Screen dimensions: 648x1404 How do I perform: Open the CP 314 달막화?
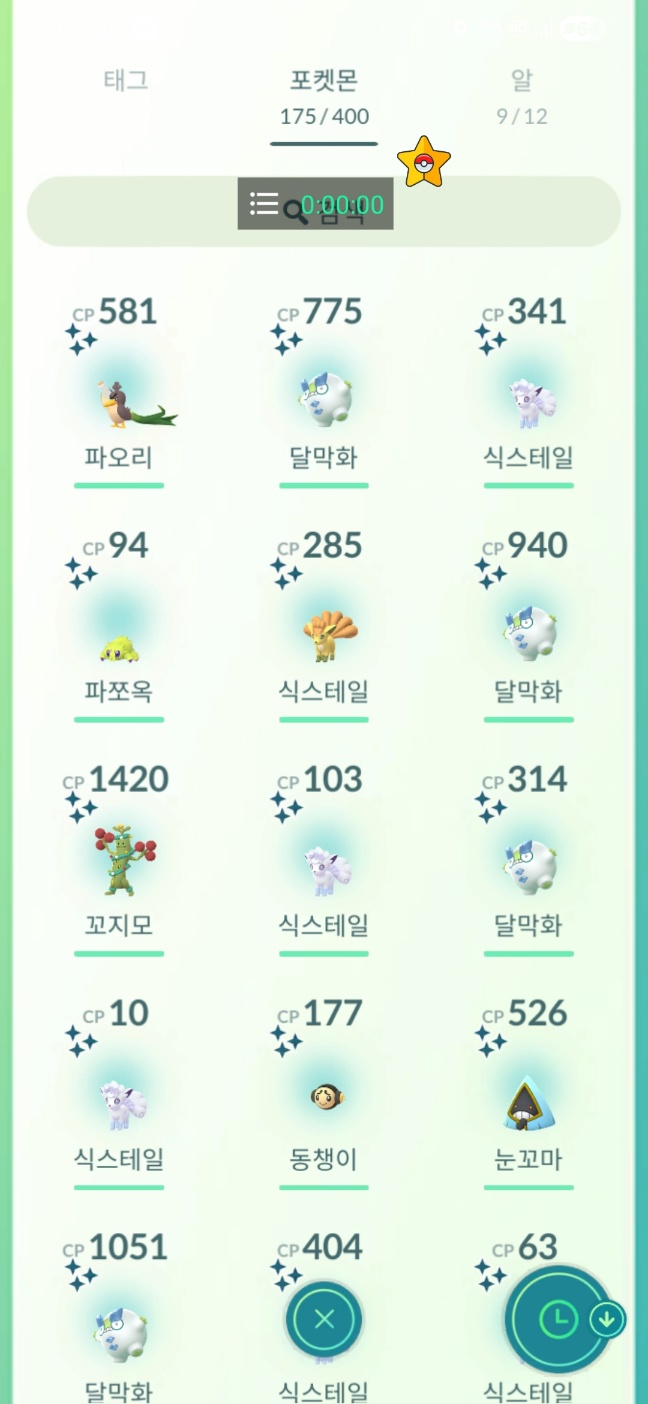pyautogui.click(x=528, y=866)
